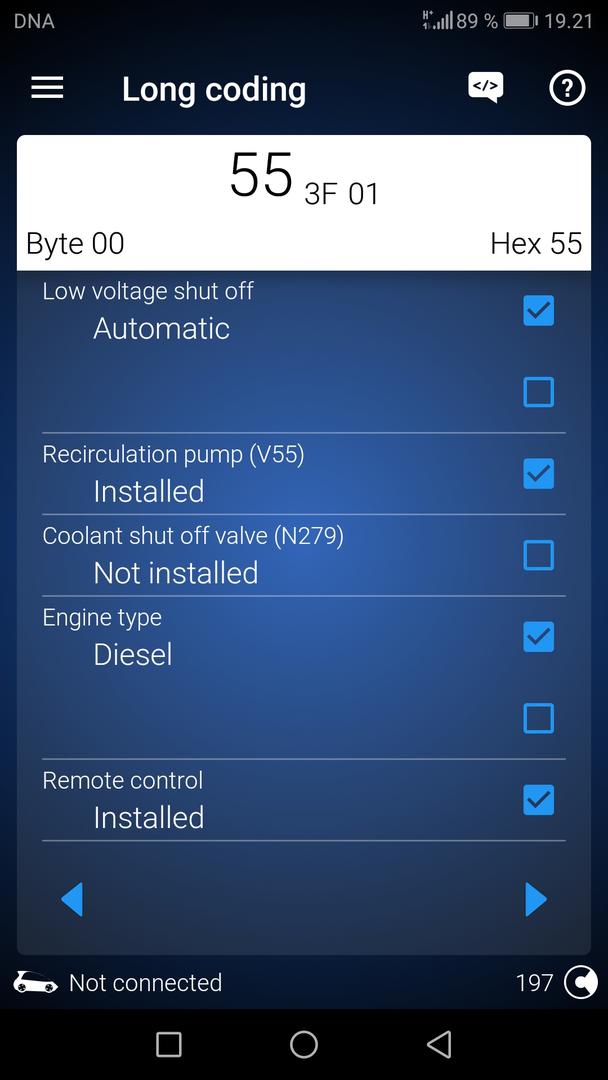Uncheck Remote control Installed checkbox
This screenshot has width=608, height=1080.
[x=538, y=799]
